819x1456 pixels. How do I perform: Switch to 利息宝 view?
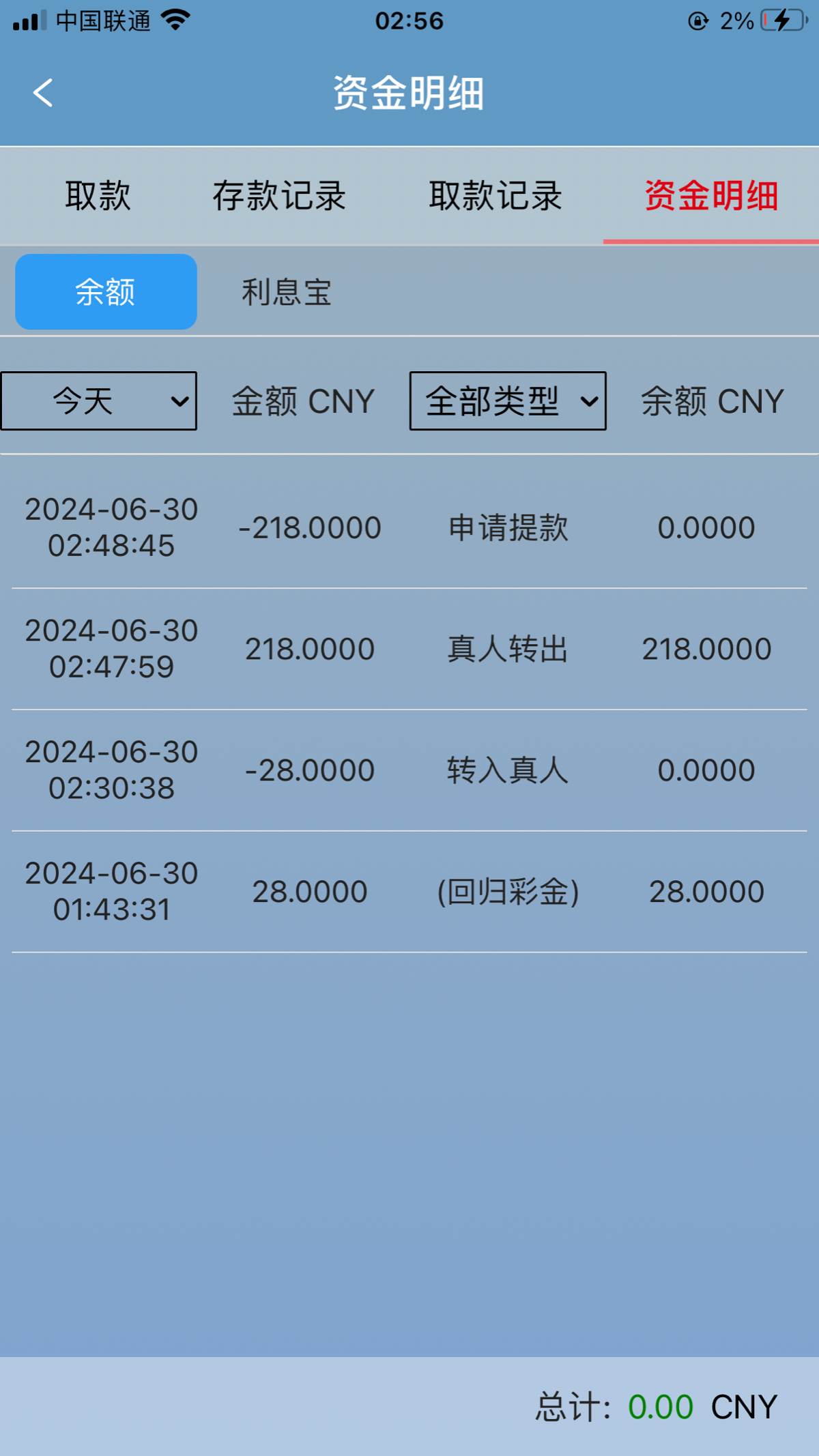287,292
